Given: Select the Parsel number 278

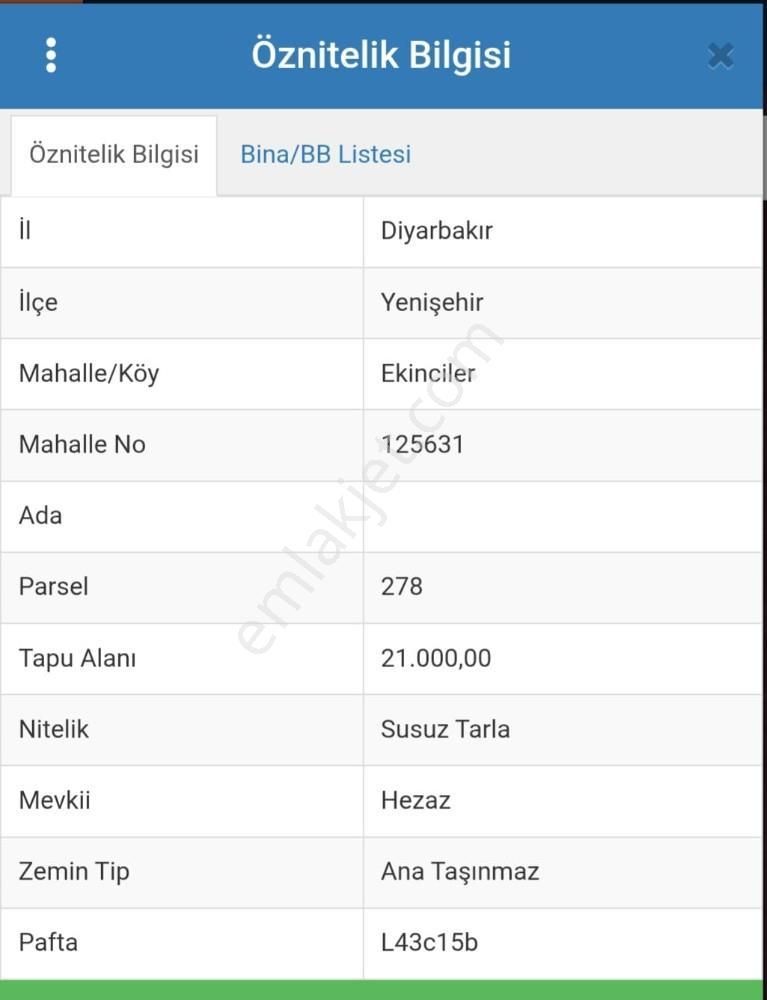Looking at the screenshot, I should coord(399,587).
